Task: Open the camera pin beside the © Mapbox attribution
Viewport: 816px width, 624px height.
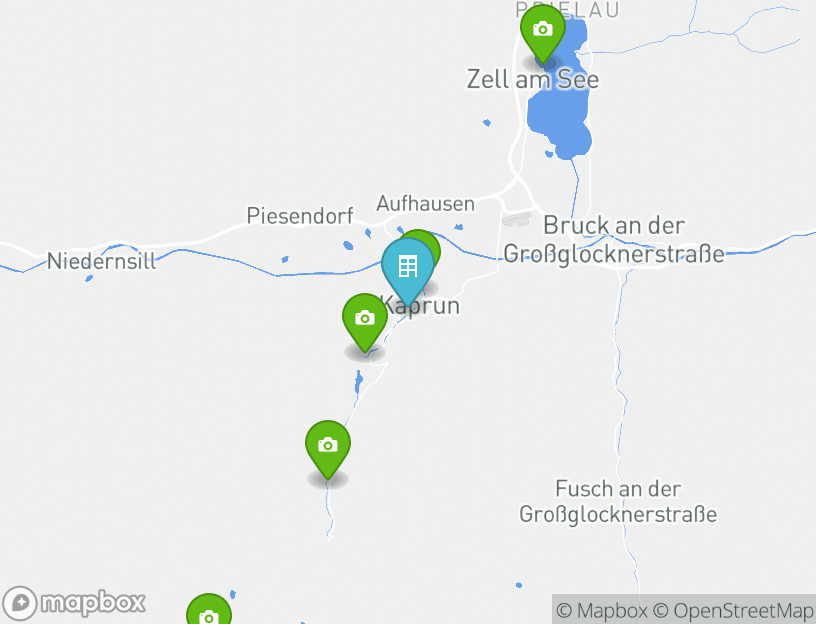Action: point(209,614)
